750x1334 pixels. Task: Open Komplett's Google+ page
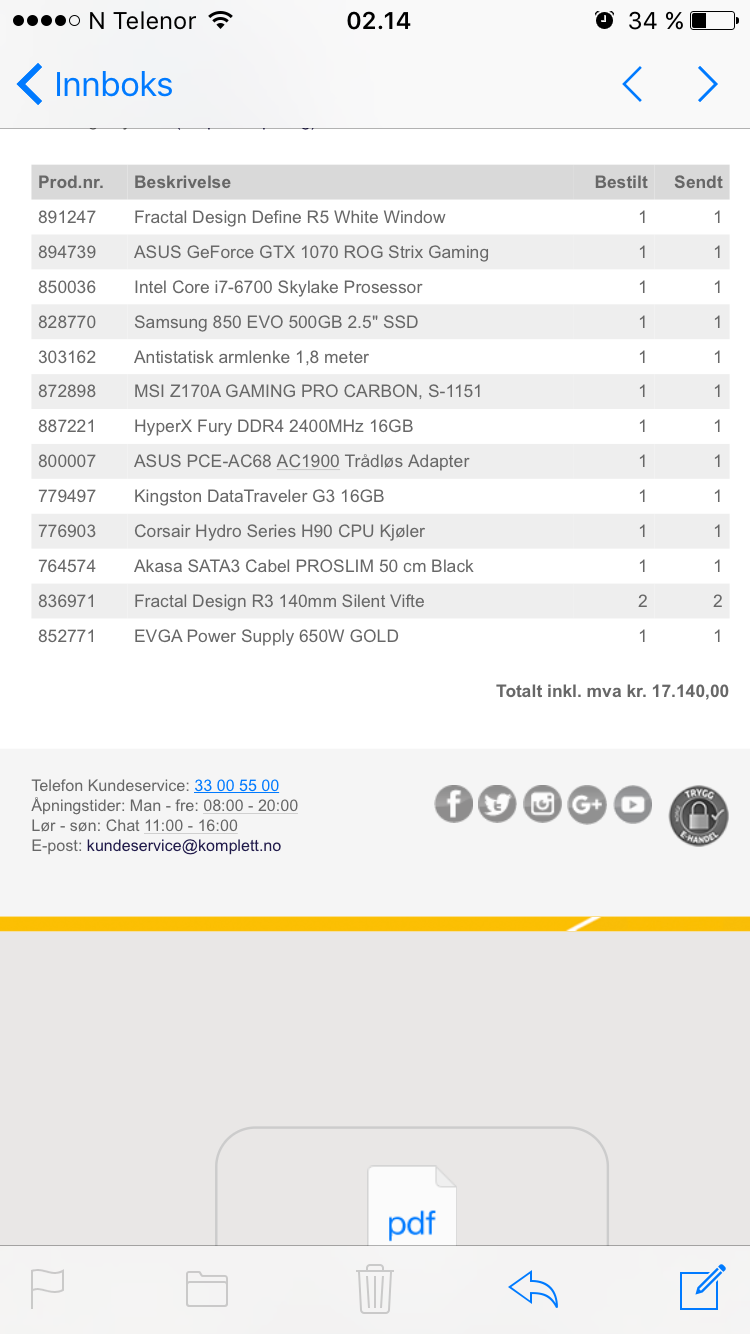587,804
